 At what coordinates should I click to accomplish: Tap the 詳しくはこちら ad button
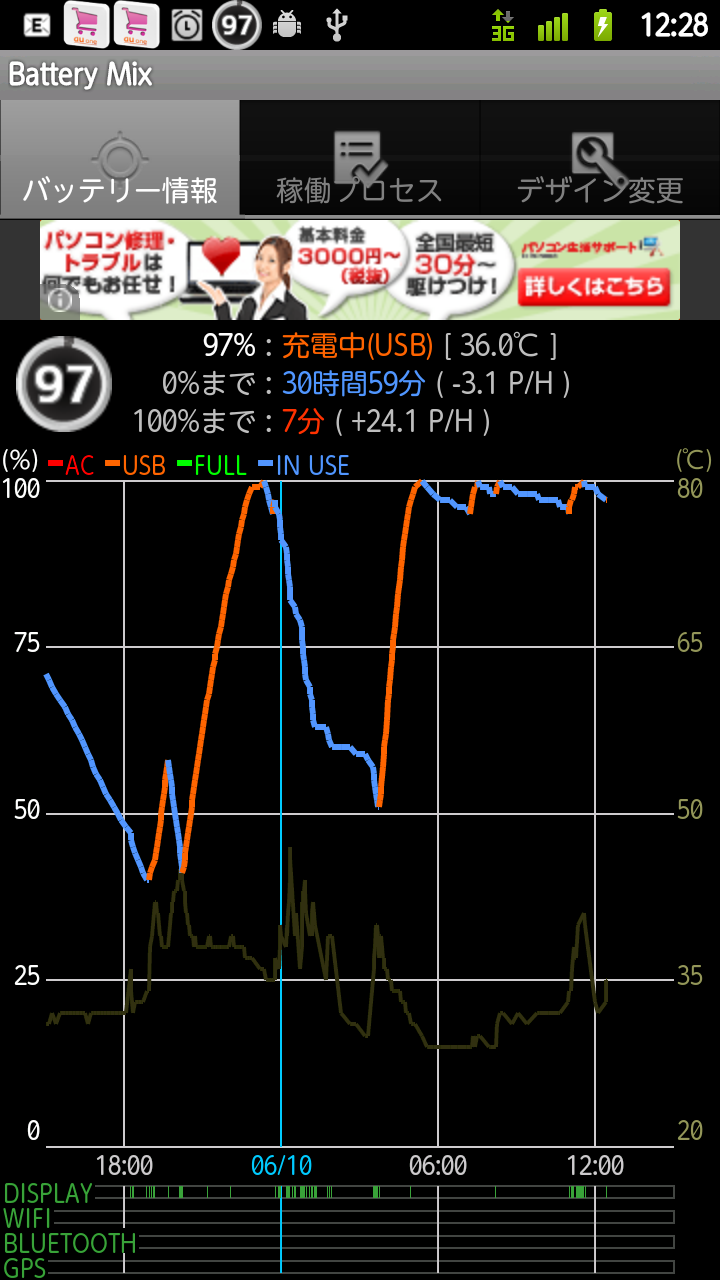[x=593, y=287]
